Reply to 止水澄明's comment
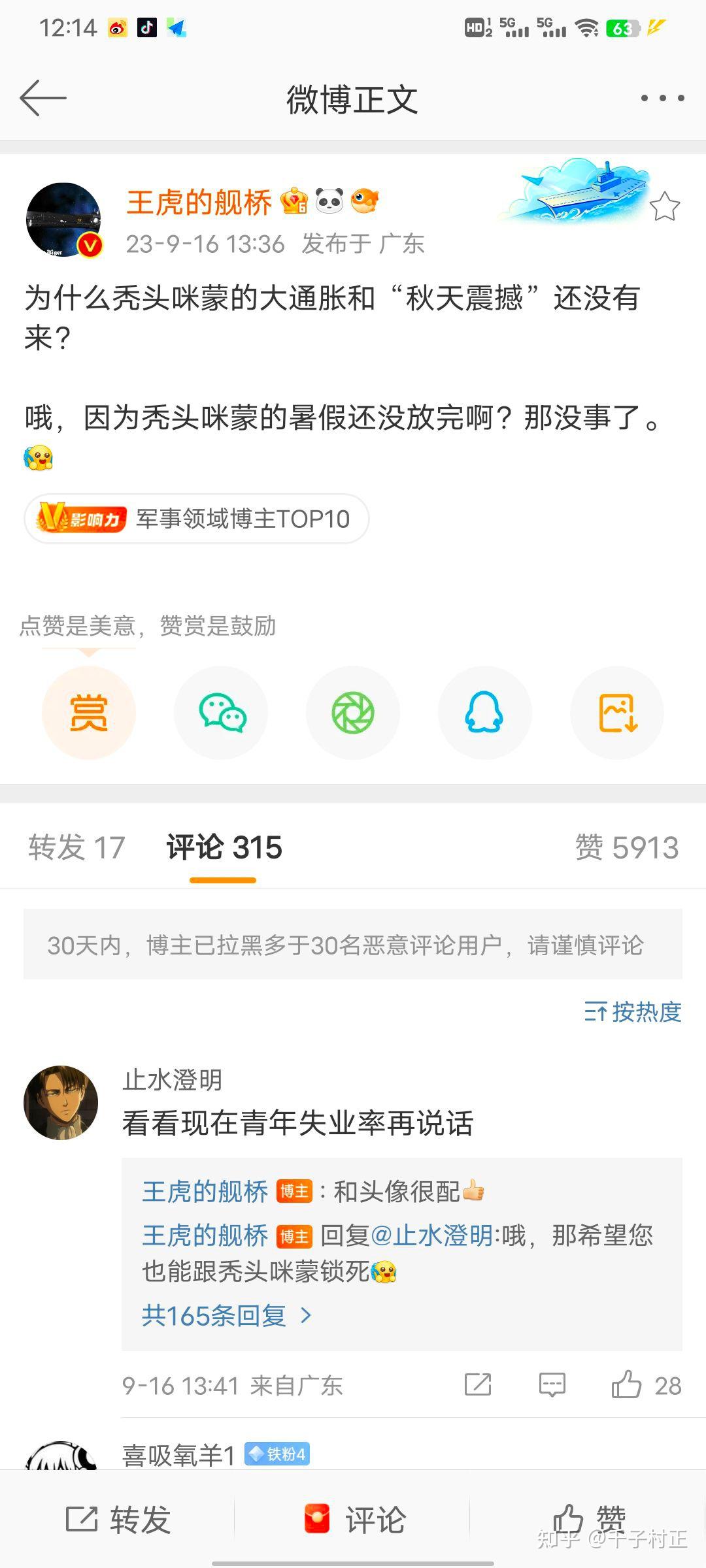This screenshot has height=1568, width=706. (552, 1385)
